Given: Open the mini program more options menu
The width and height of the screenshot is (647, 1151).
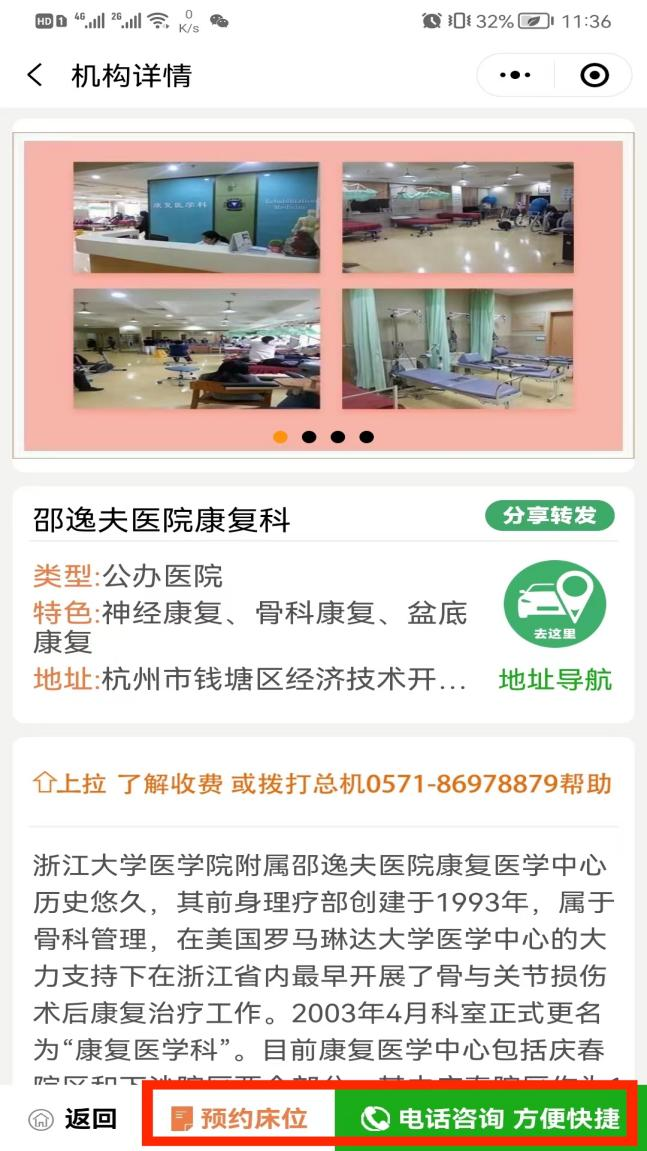Looking at the screenshot, I should tap(515, 75).
